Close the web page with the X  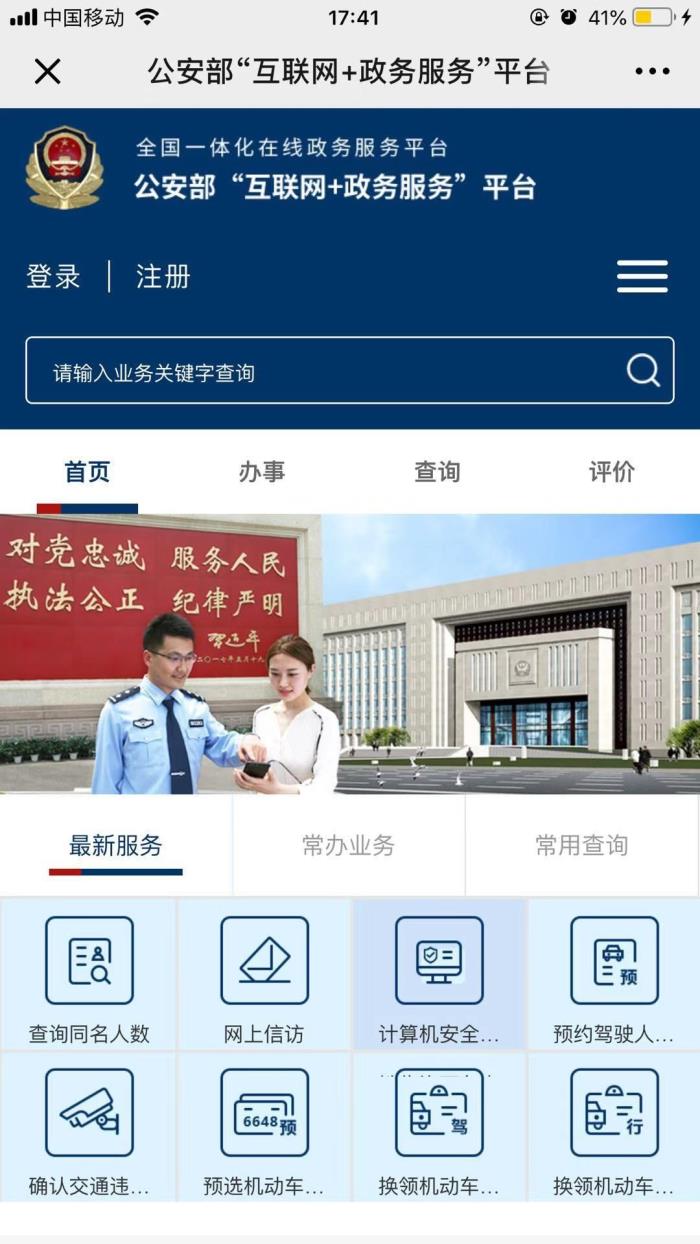(47, 71)
